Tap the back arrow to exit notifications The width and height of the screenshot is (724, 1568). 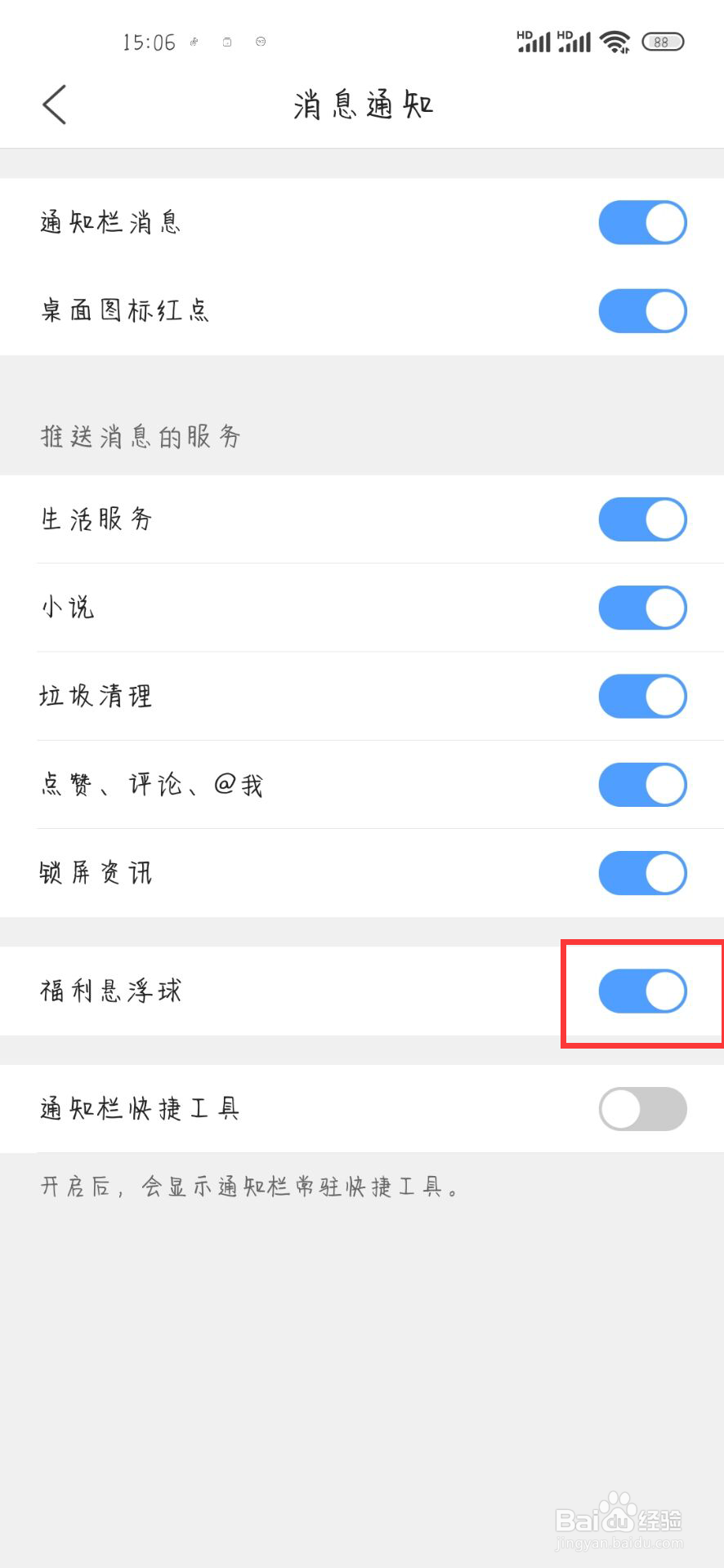click(x=52, y=105)
